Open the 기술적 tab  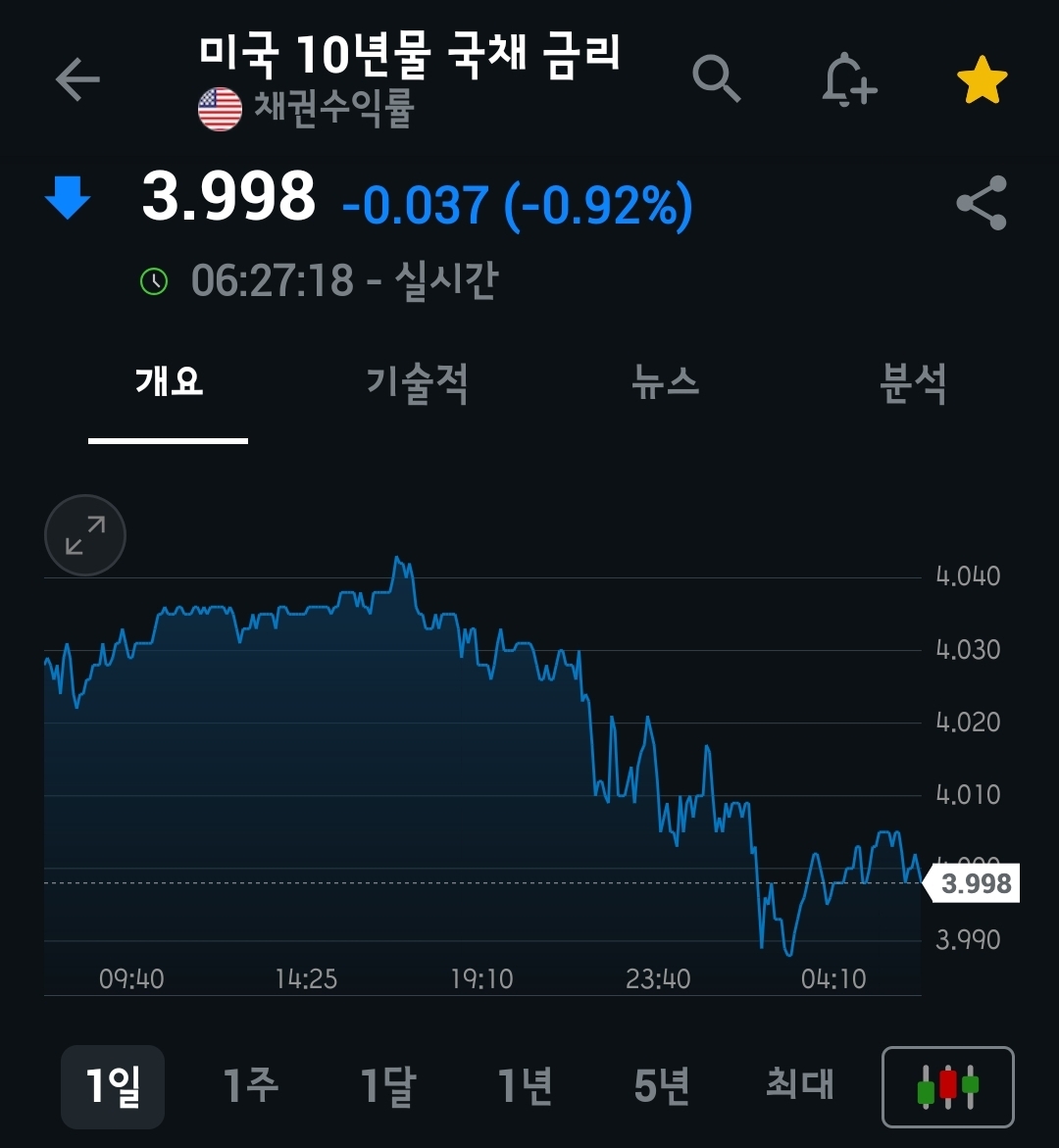coord(417,382)
